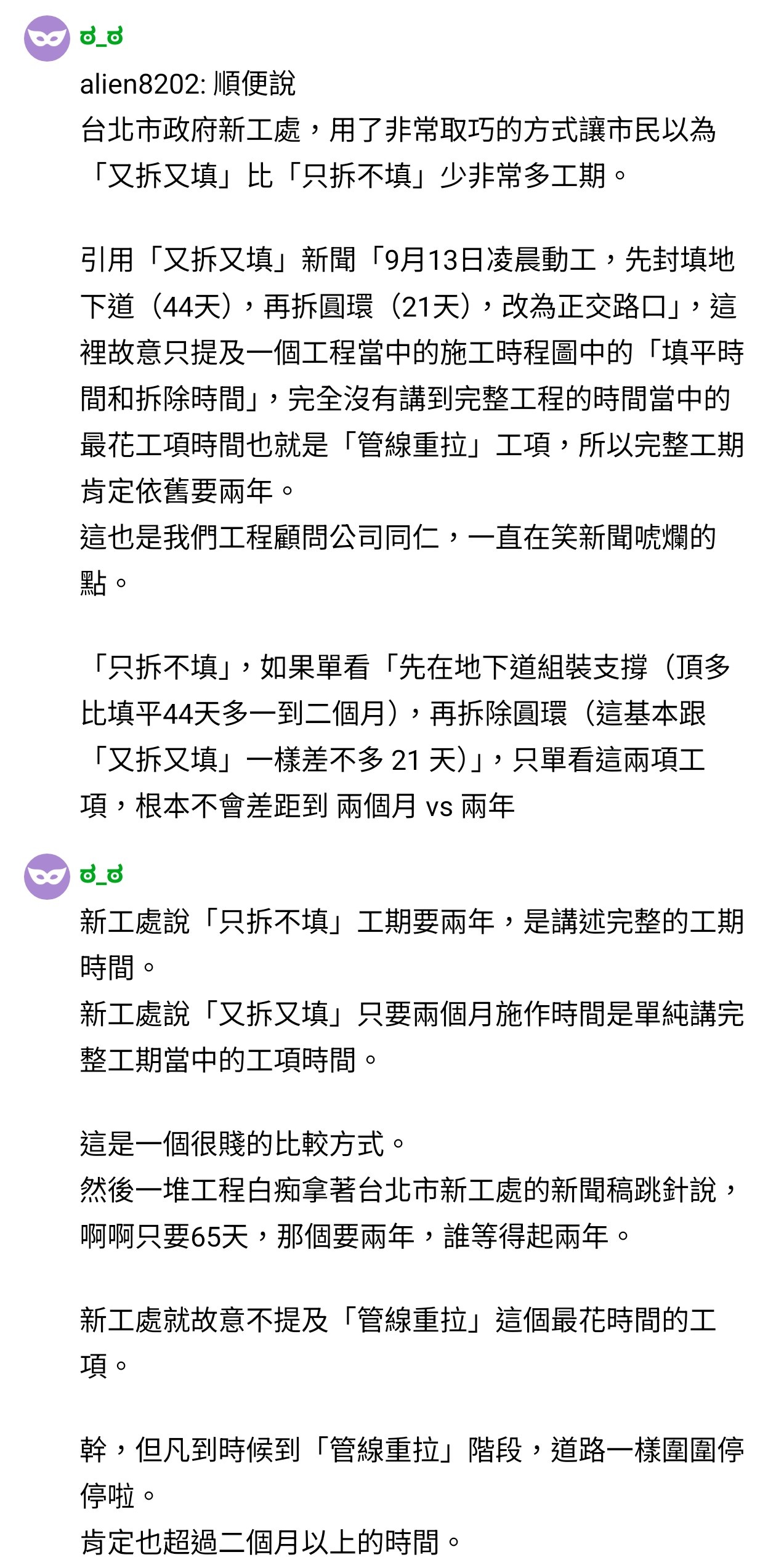The width and height of the screenshot is (776, 1568).
Task: Open the ಠ_ಠ username above "alien8202: 順便說"
Action: pyautogui.click(x=102, y=37)
